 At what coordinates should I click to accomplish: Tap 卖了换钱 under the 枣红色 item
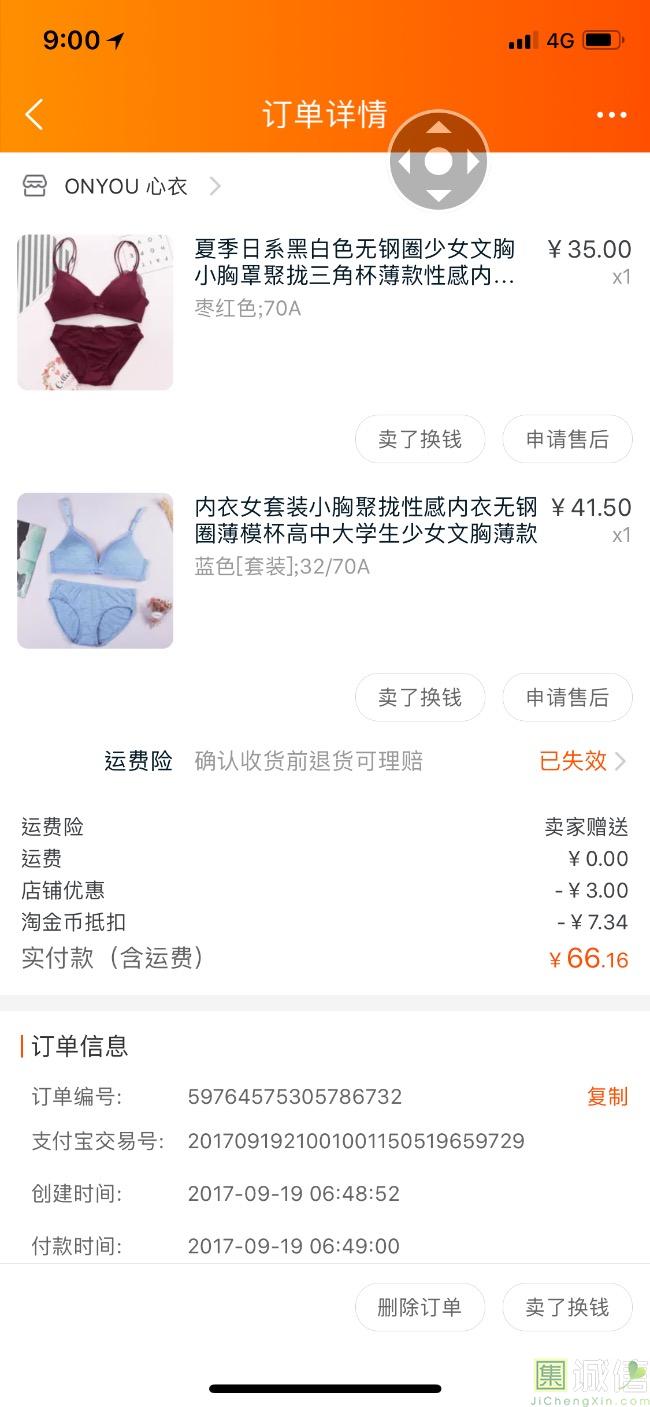(420, 439)
